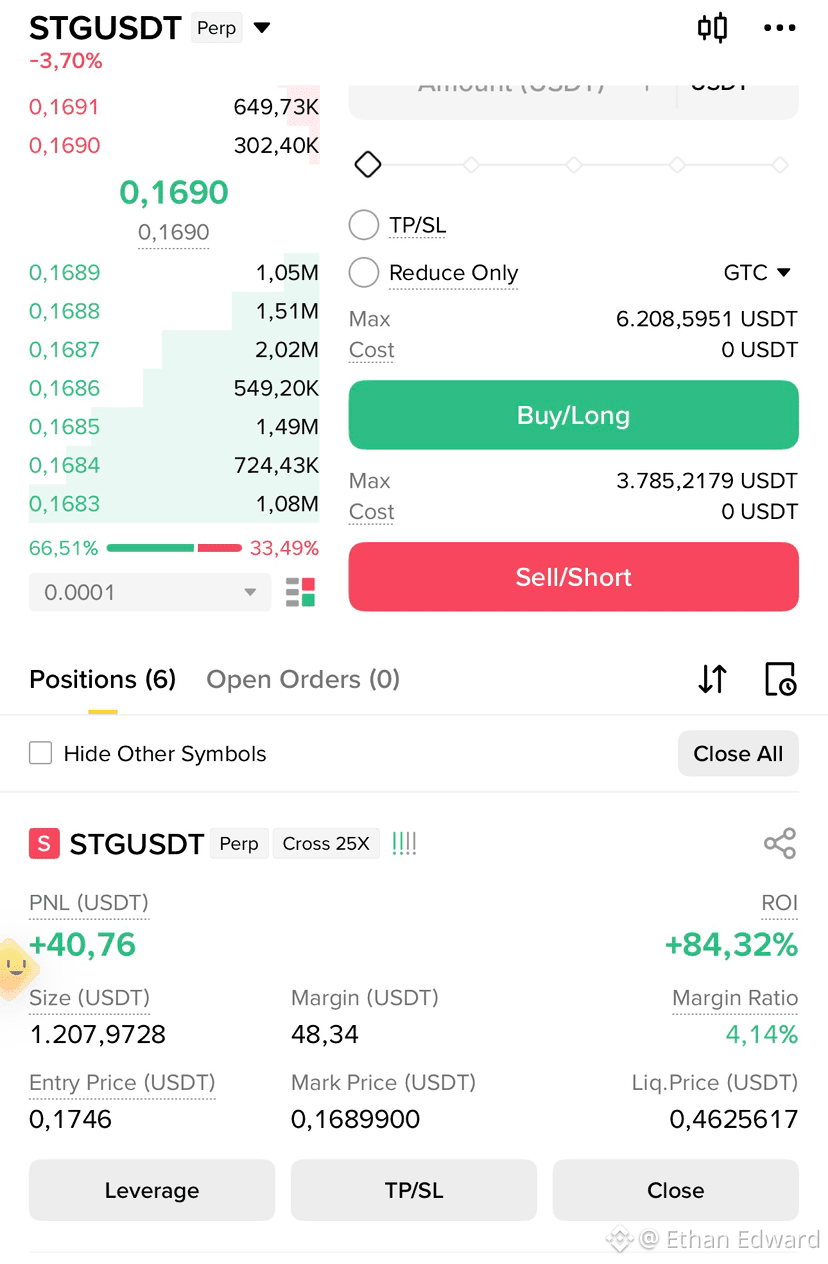Open the three-dot overflow menu
Viewport: 828px width, 1264px height.
pyautogui.click(x=780, y=28)
